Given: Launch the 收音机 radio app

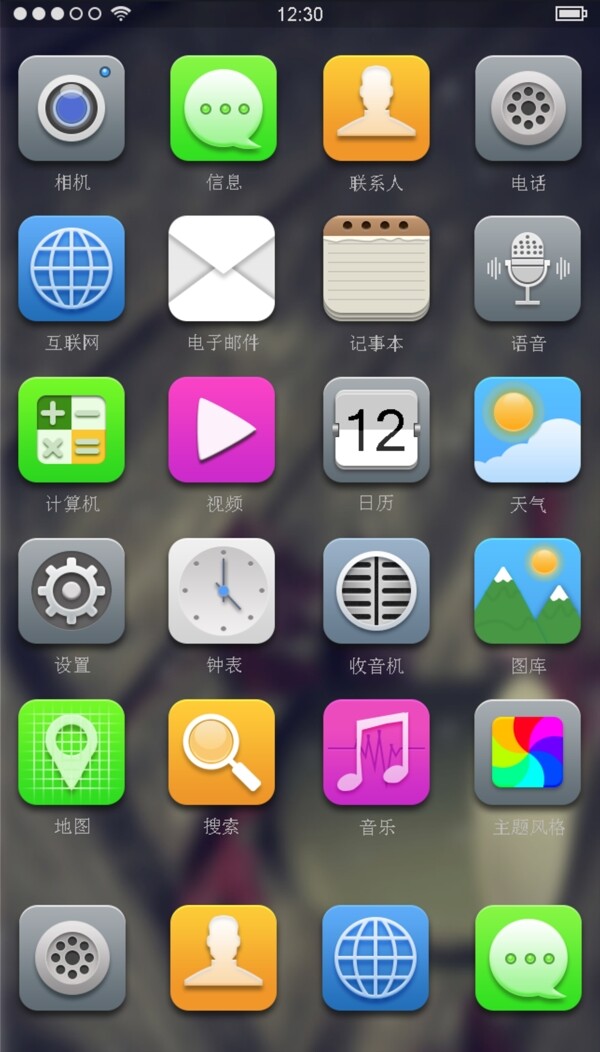Looking at the screenshot, I should [x=376, y=591].
